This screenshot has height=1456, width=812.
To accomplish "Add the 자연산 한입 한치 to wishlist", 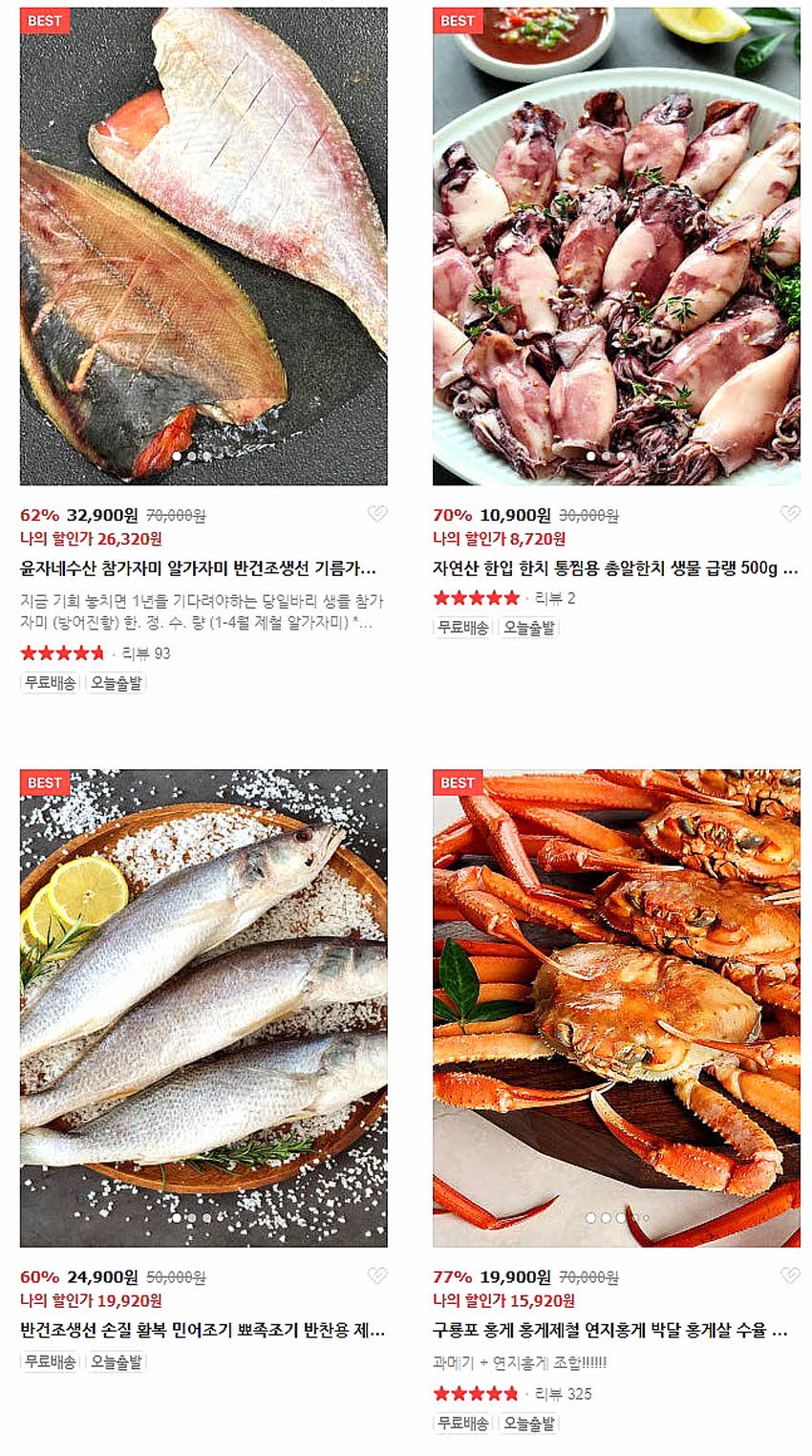I will tap(790, 514).
